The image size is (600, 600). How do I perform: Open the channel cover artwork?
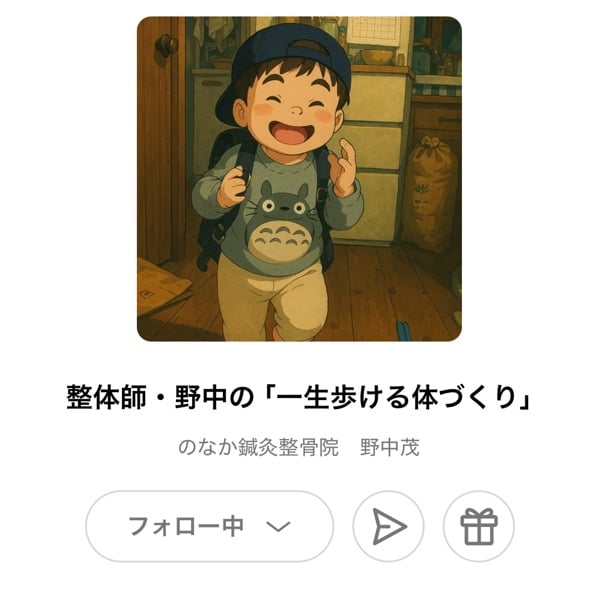pyautogui.click(x=299, y=179)
